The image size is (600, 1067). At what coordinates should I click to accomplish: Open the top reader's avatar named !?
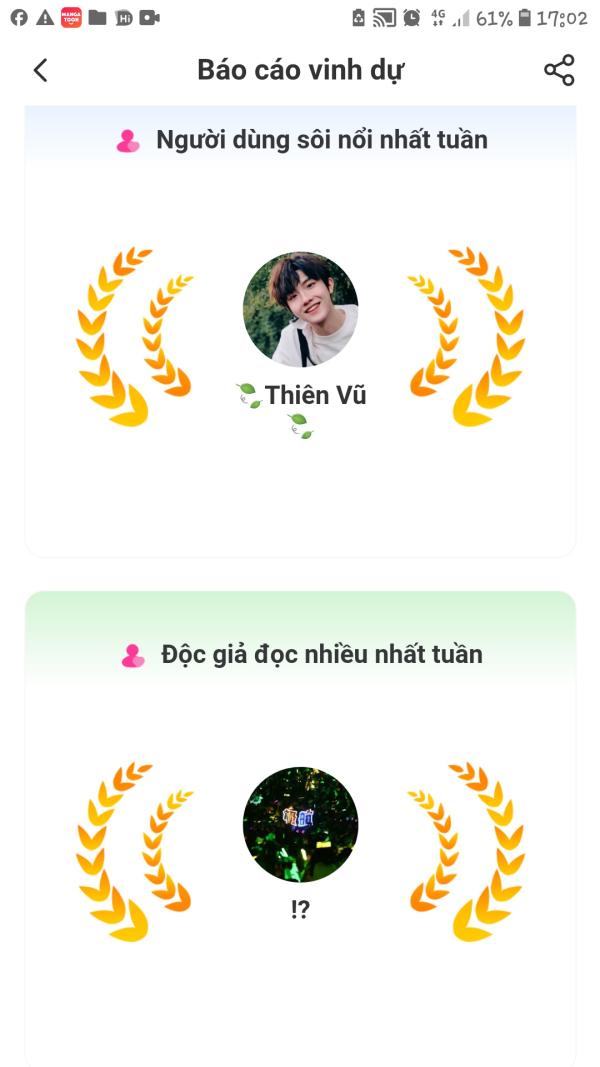coord(300,824)
